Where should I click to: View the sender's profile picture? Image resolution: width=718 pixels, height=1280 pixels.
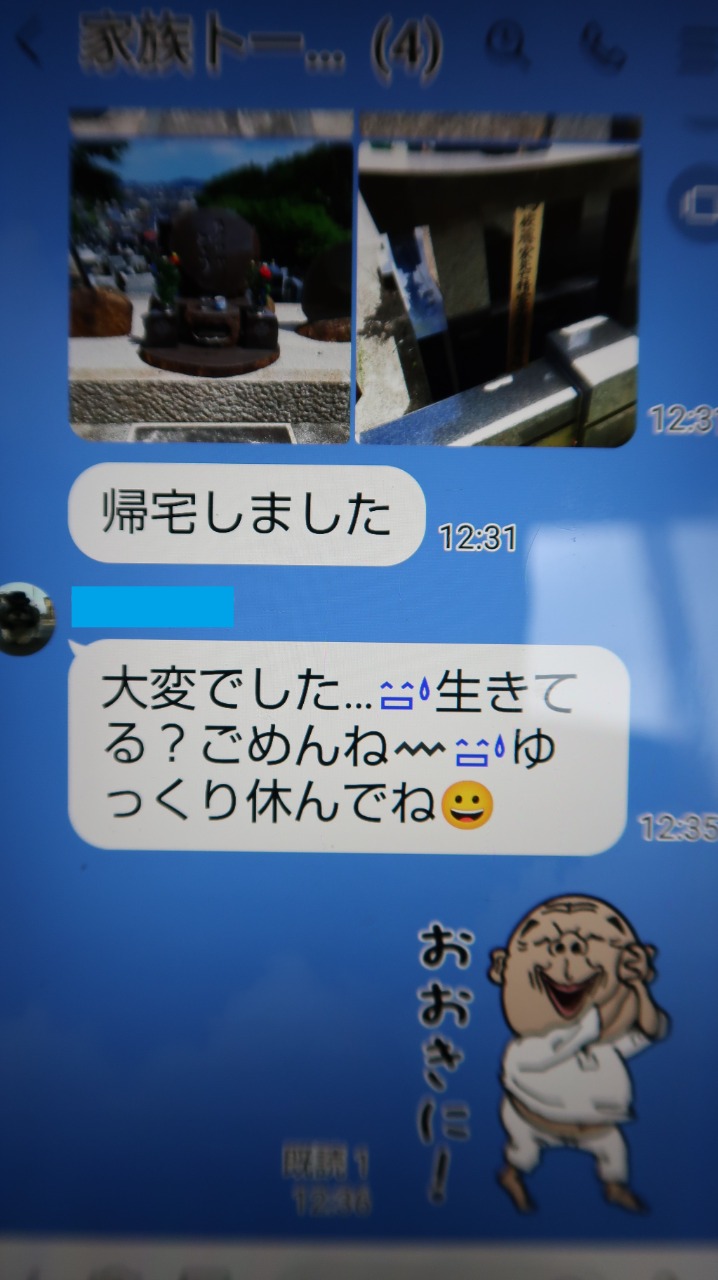(26, 618)
